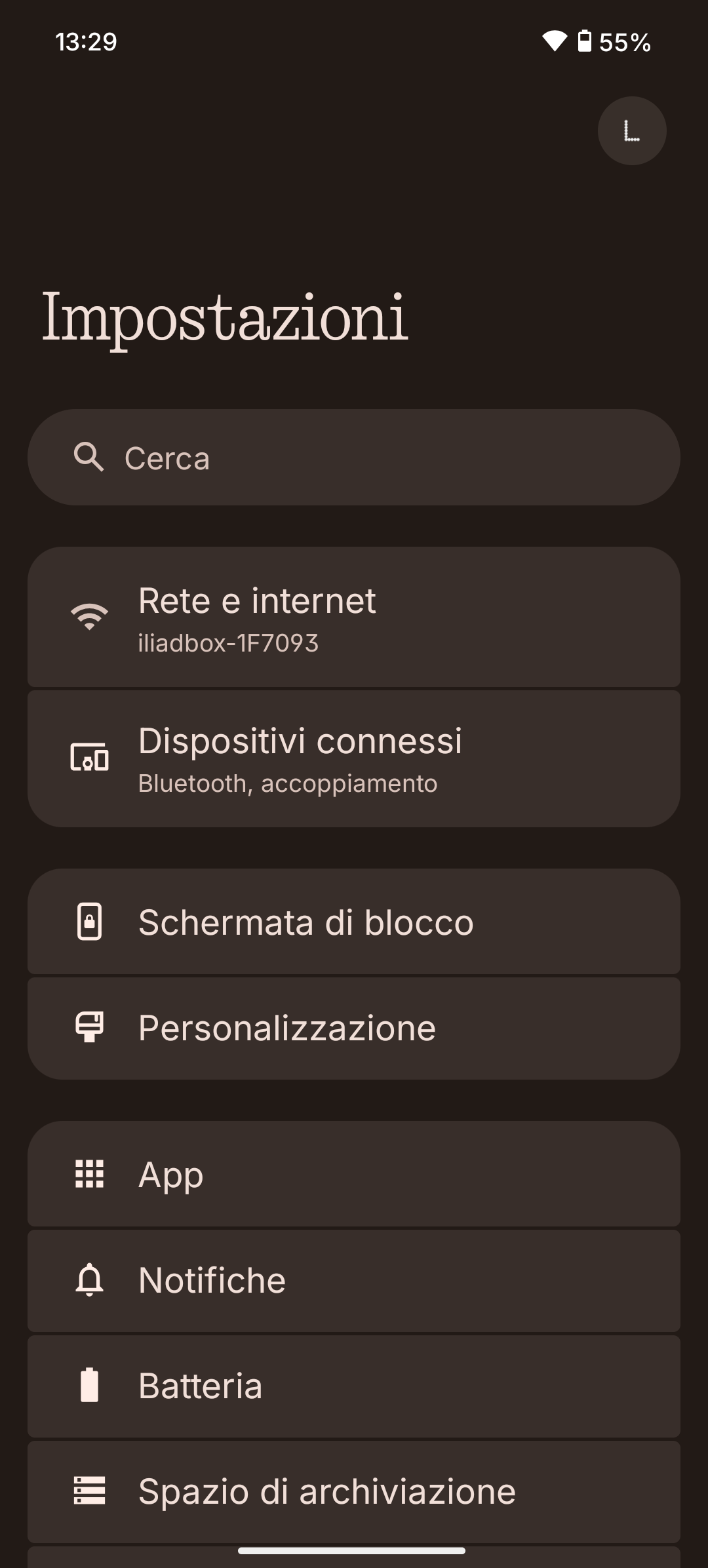Open Notifiche settings
Image resolution: width=708 pixels, height=1568 pixels.
coord(354,1281)
